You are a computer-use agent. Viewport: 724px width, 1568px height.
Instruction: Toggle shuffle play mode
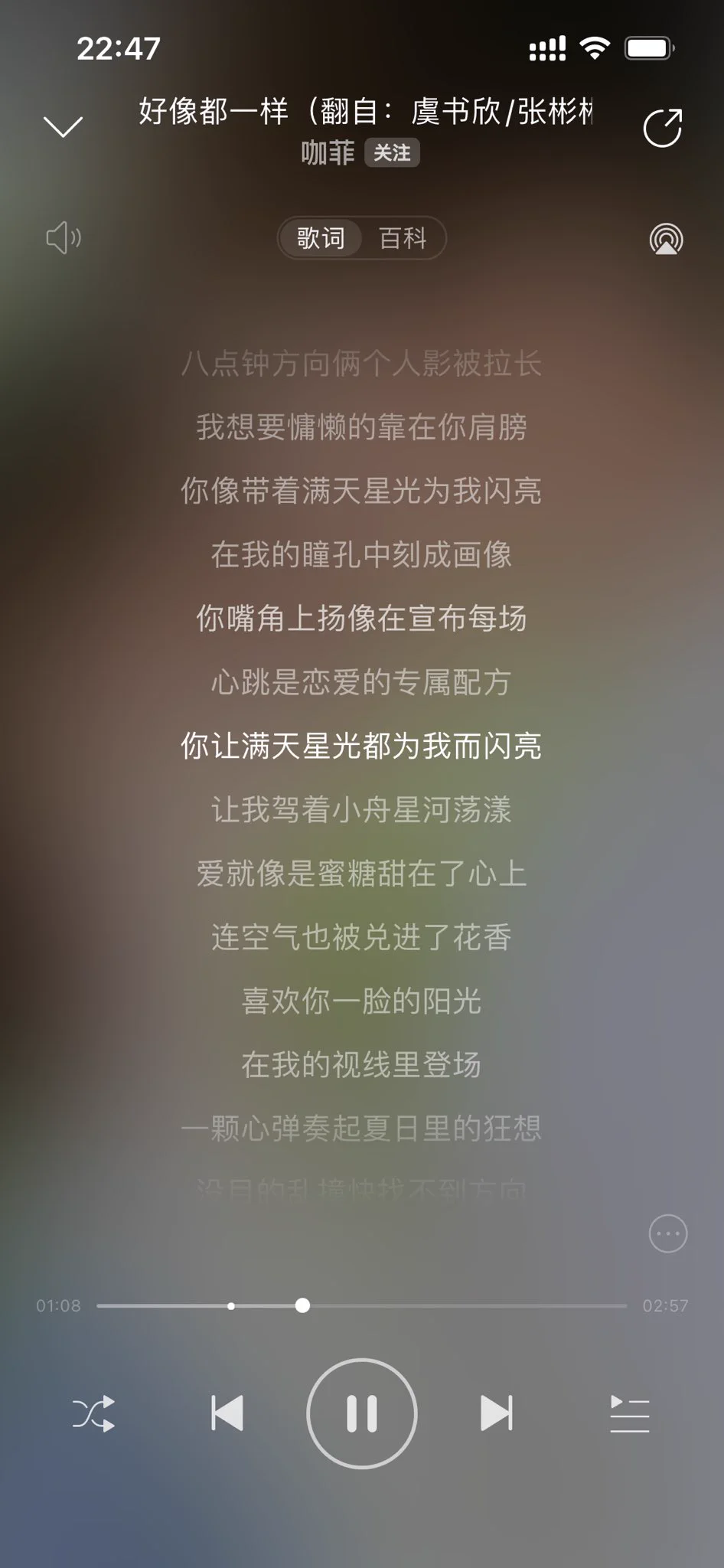point(93,1413)
